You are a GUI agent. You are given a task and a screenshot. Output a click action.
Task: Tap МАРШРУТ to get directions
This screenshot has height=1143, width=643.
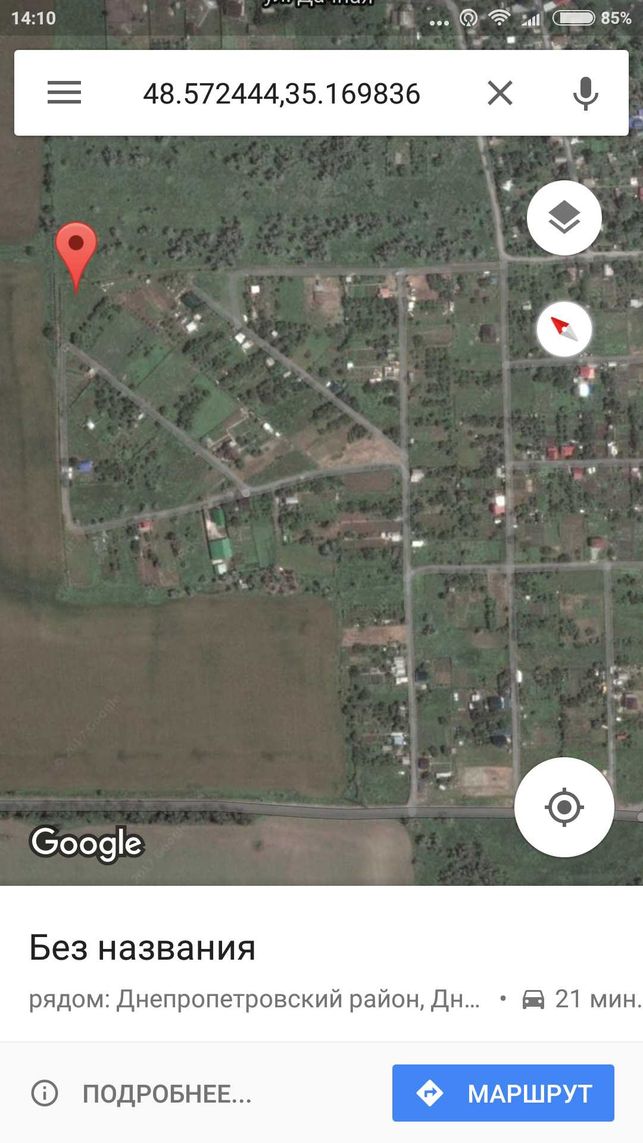coord(503,1093)
